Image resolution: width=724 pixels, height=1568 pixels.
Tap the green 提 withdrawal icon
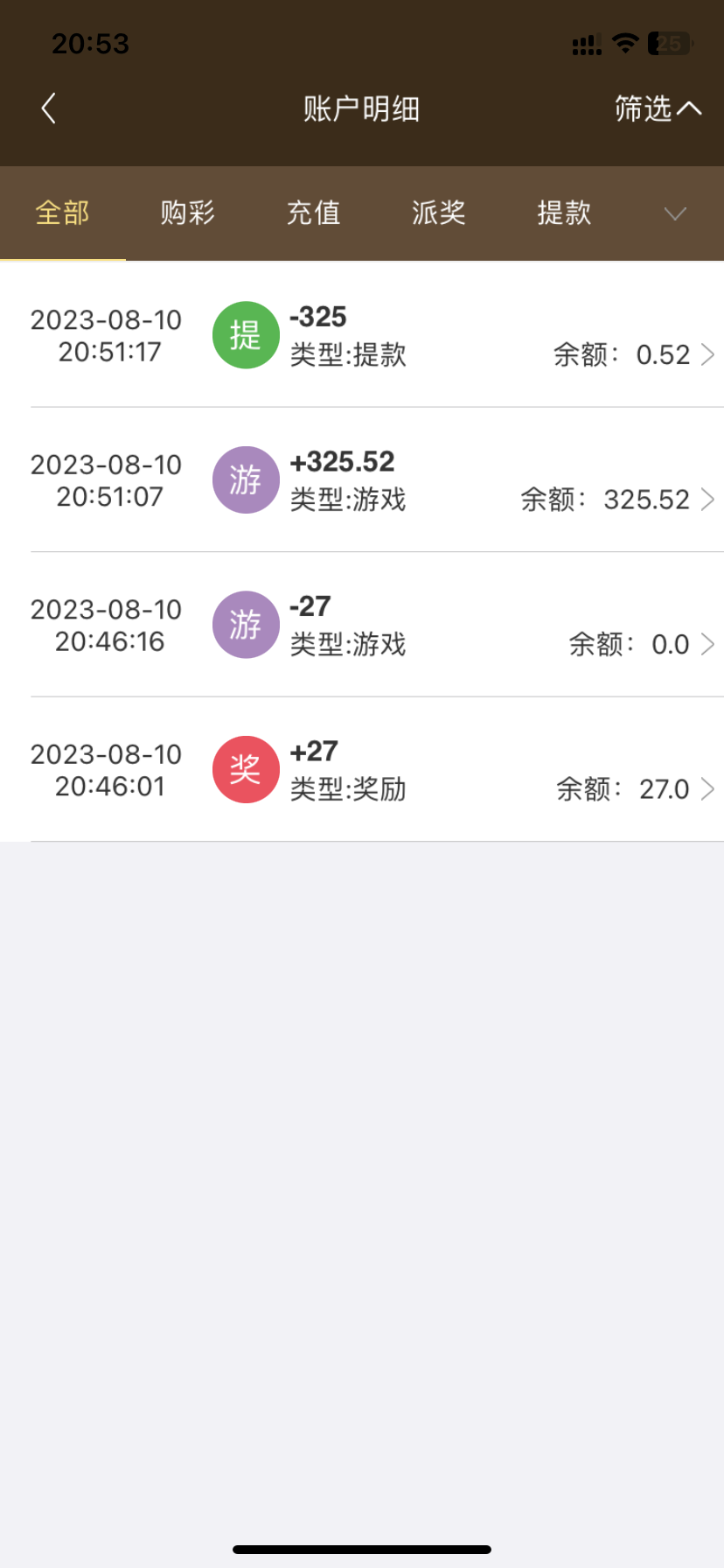(245, 335)
